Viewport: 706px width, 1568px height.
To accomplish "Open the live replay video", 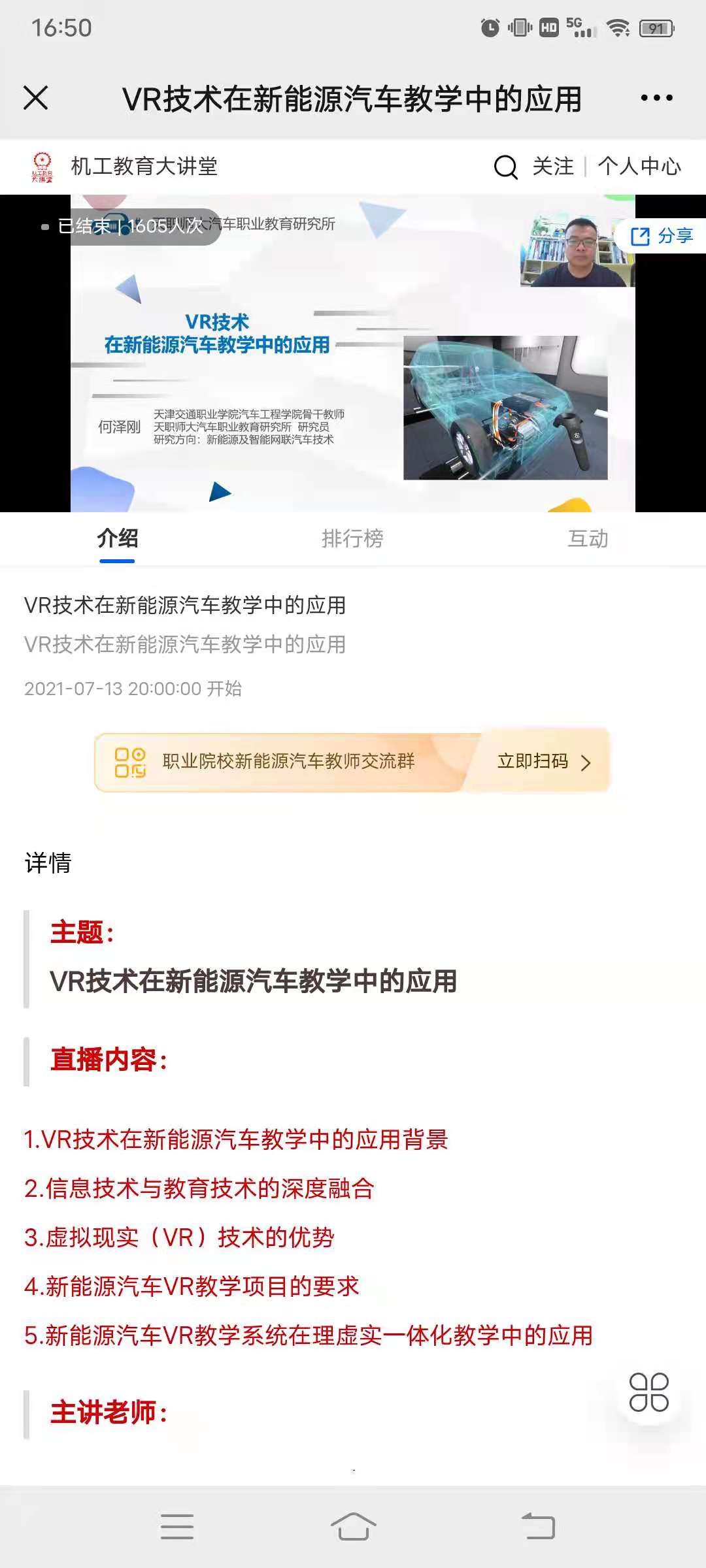I will coord(353,366).
